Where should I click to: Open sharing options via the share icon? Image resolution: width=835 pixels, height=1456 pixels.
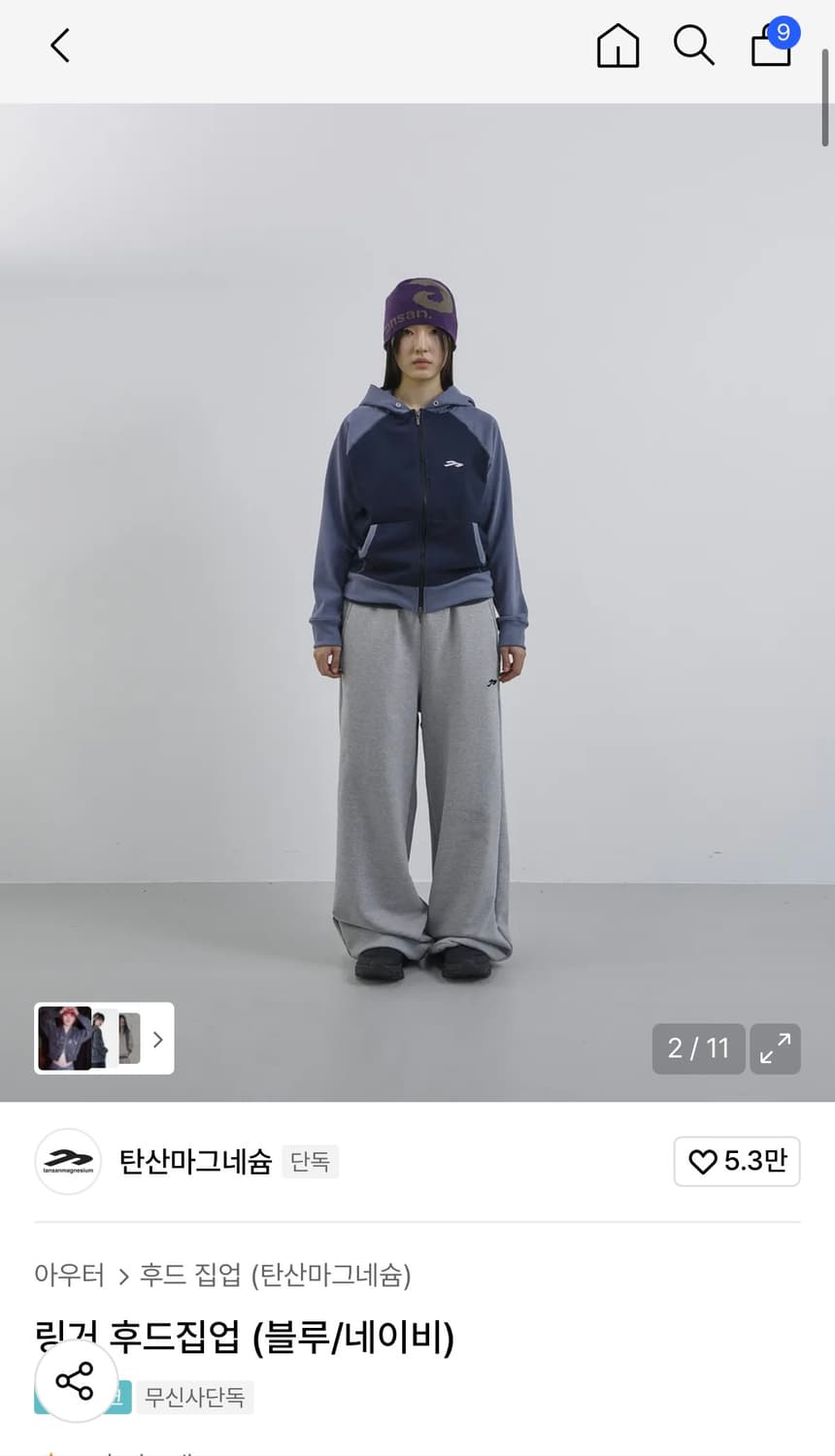click(x=77, y=1382)
